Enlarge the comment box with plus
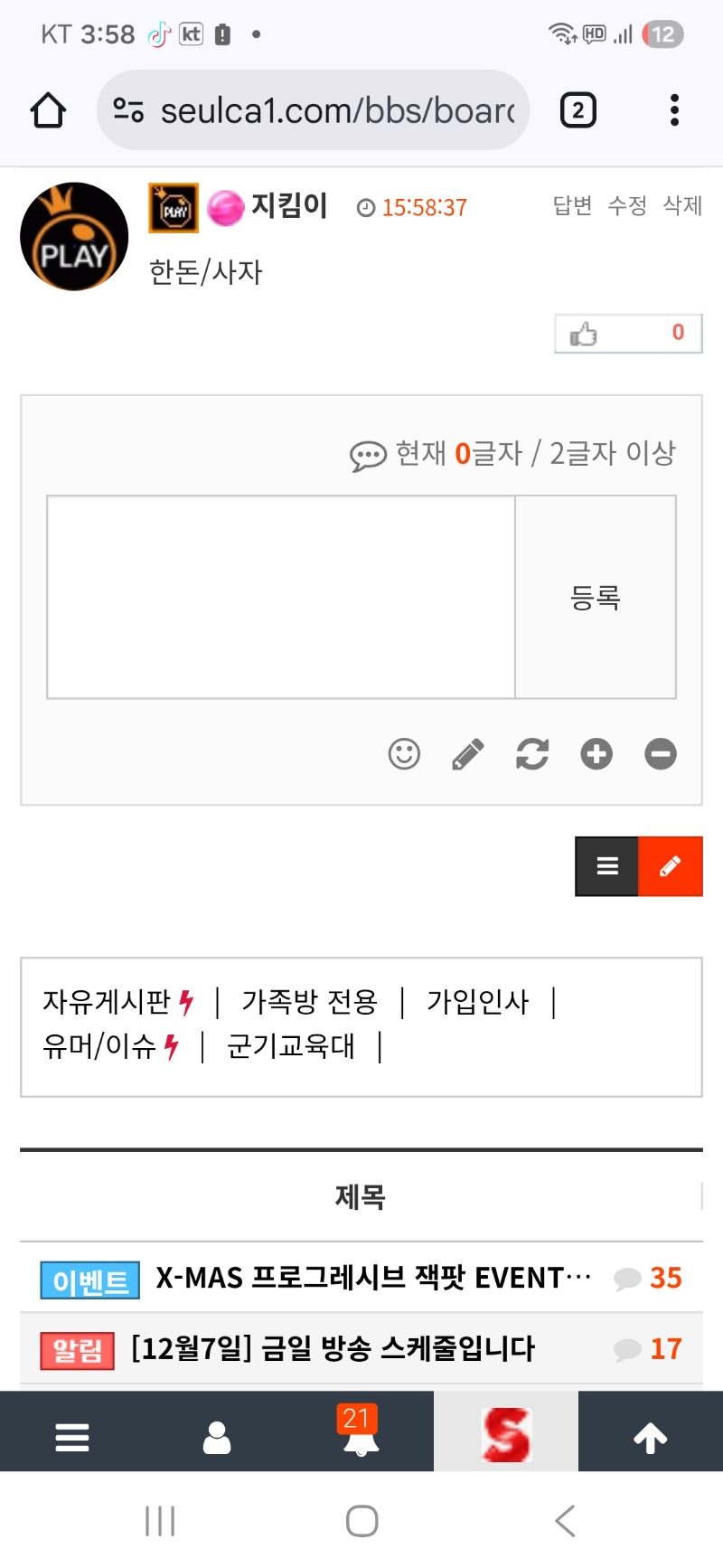Viewport: 723px width, 1568px height. click(596, 753)
